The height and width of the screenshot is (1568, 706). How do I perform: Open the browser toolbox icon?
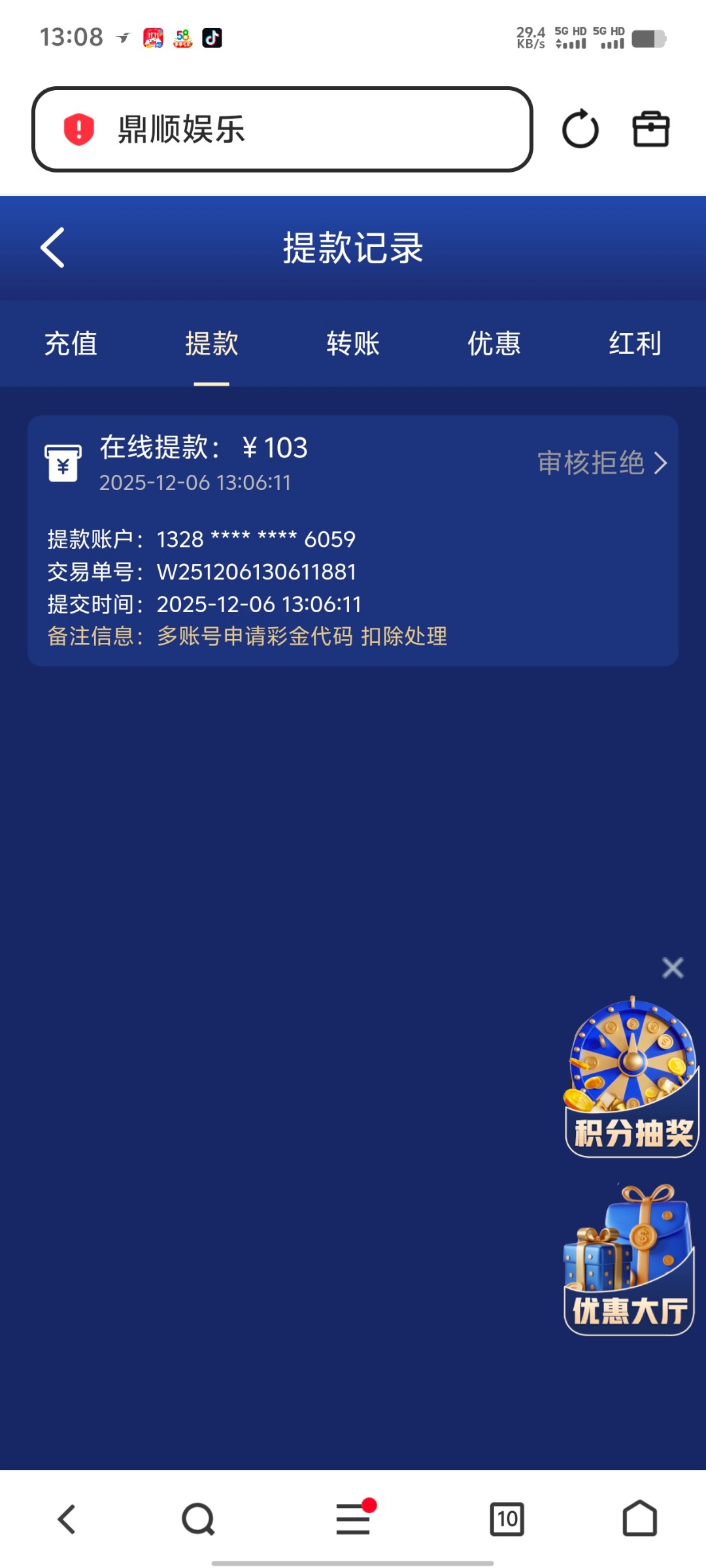(x=650, y=129)
